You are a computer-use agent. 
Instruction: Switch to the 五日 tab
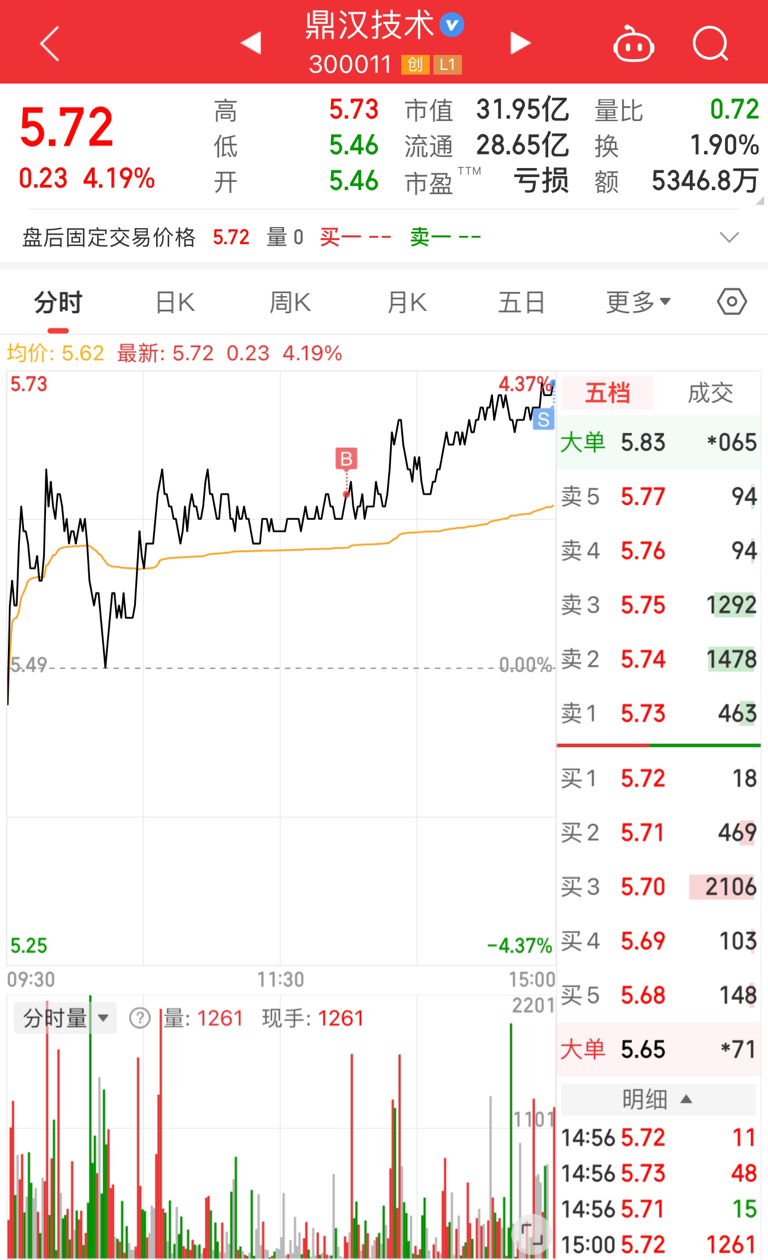pyautogui.click(x=521, y=301)
